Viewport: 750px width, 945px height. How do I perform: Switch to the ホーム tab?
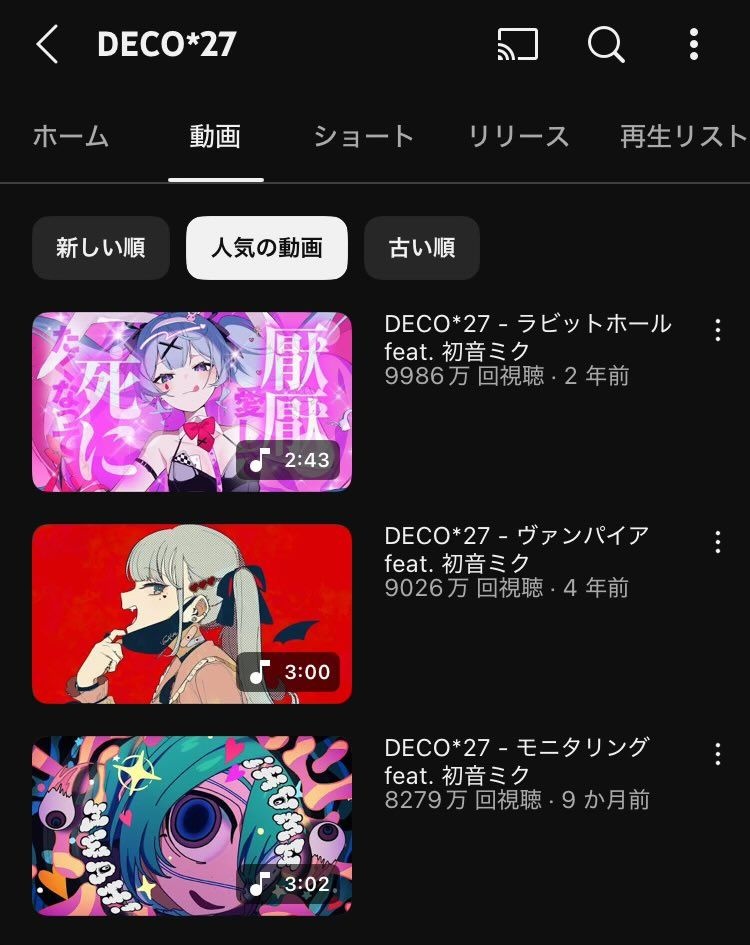70,137
